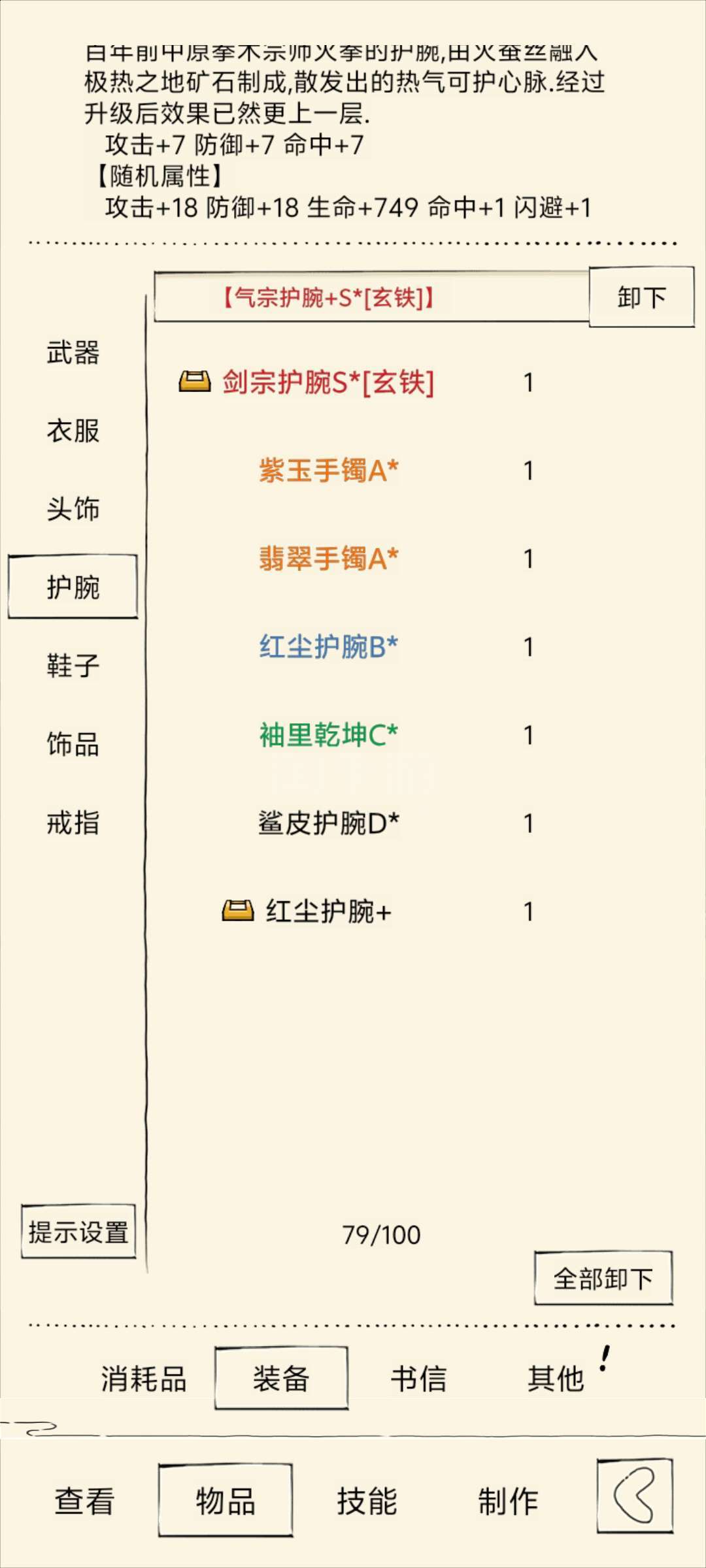The width and height of the screenshot is (706, 1568).
Task: Open the 戒指 category
Action: click(73, 823)
